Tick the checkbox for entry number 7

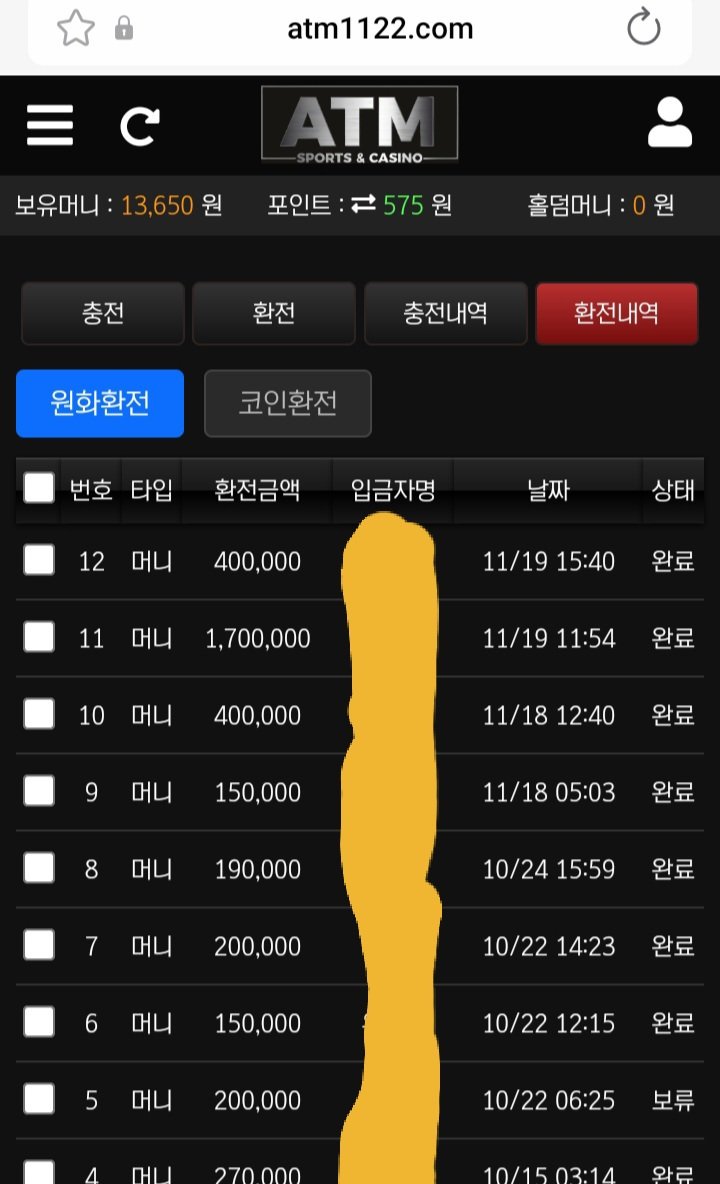click(39, 945)
